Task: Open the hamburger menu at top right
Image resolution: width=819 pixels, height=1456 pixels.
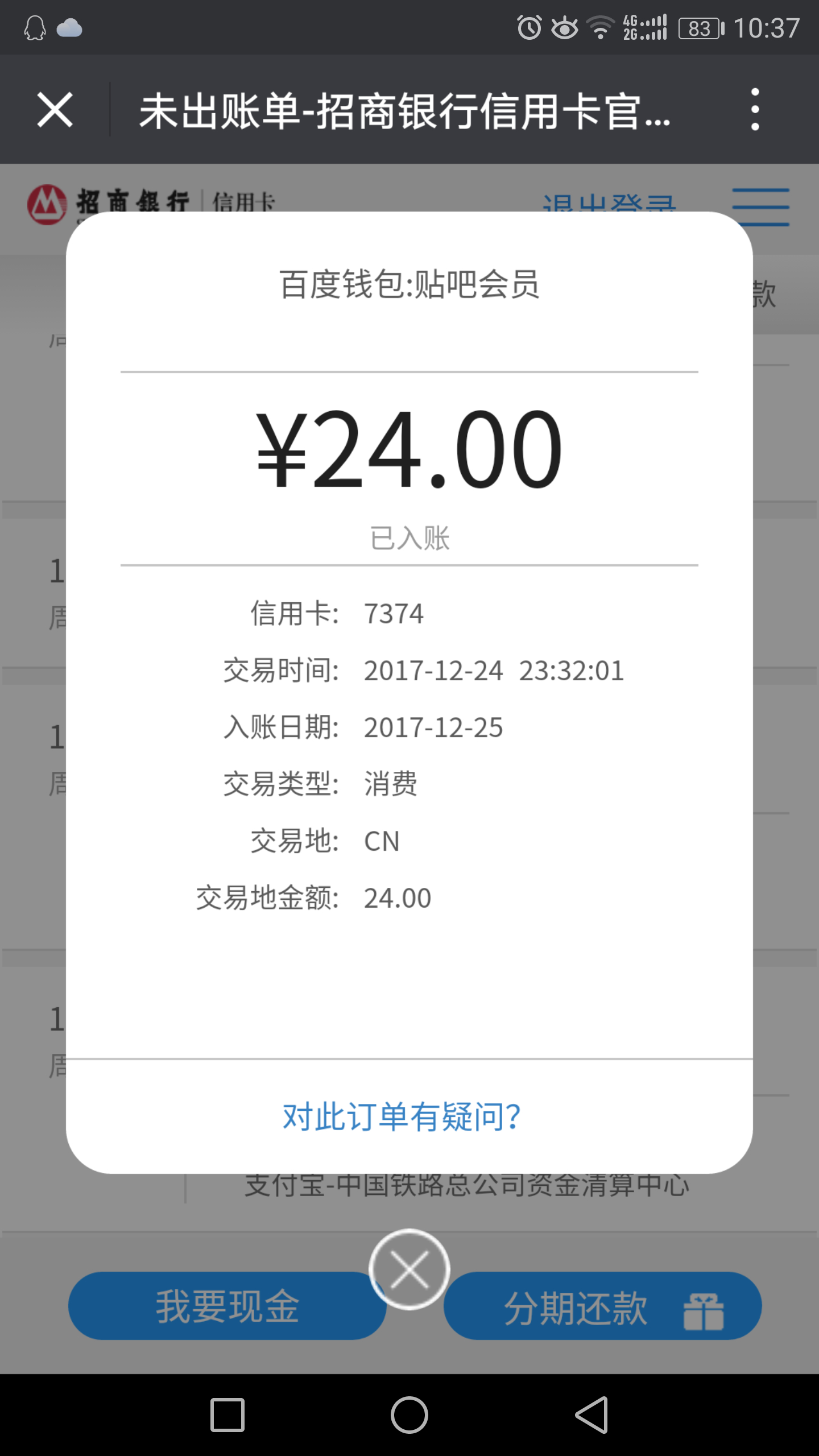Action: click(760, 207)
